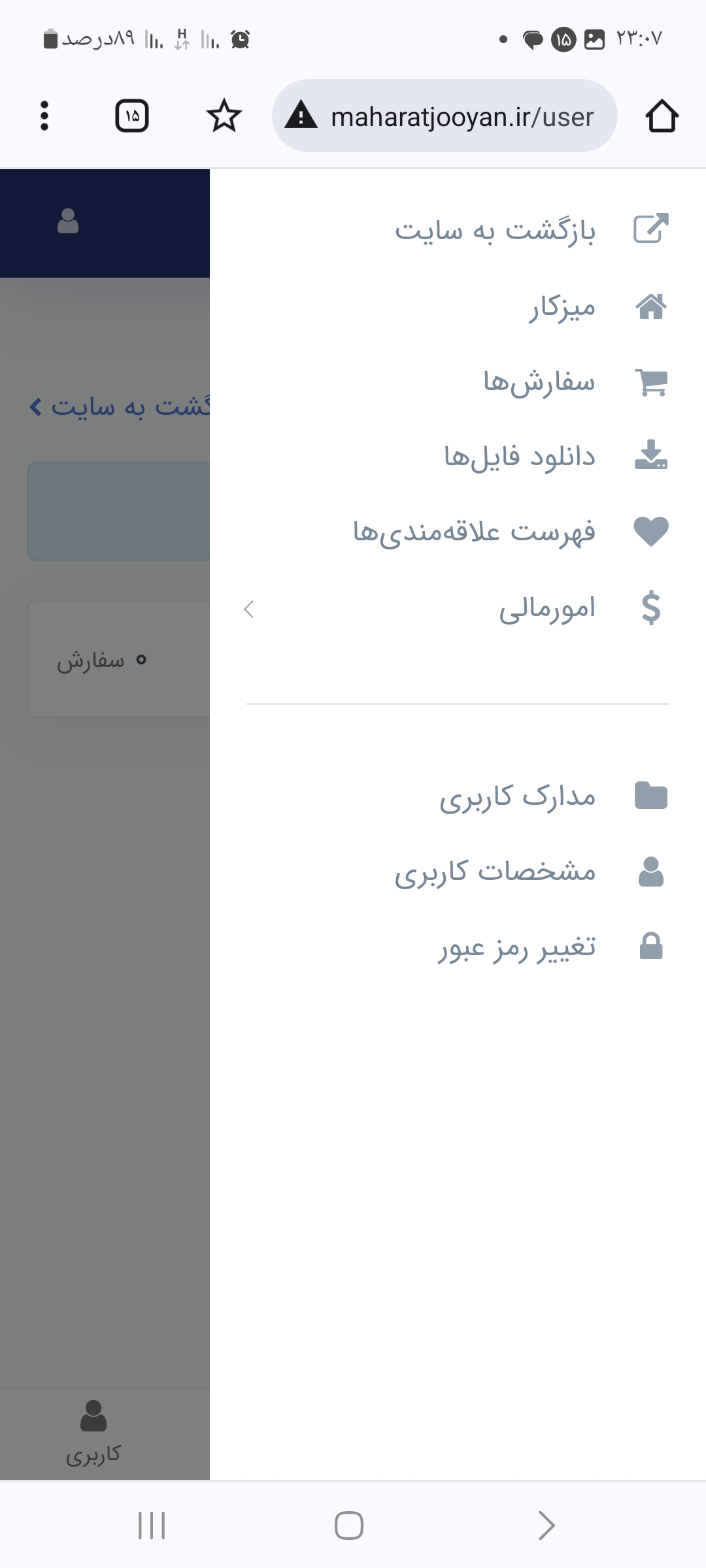The image size is (706, 1568).
Task: Go to میزکار dashboard
Action: click(458, 306)
